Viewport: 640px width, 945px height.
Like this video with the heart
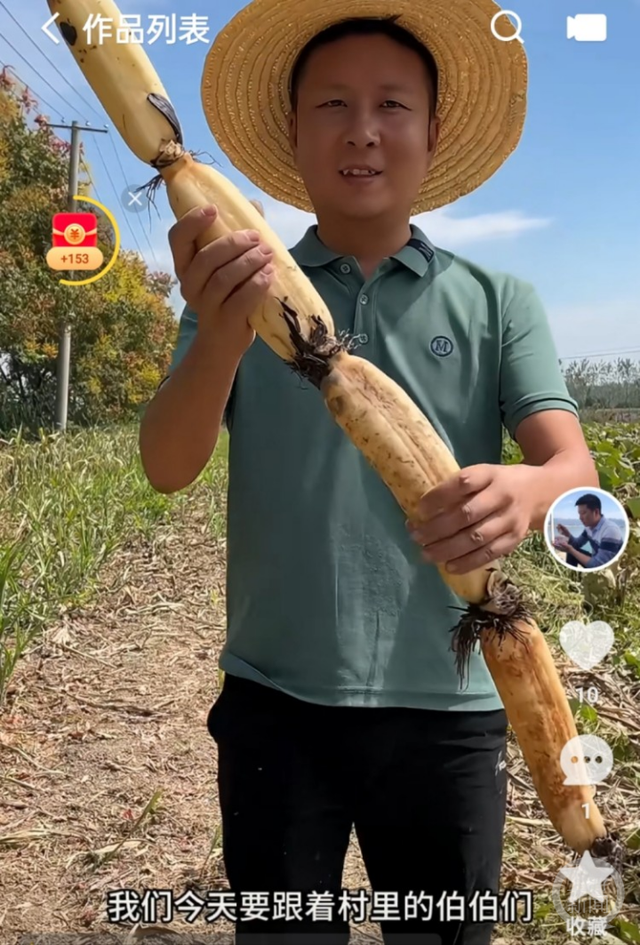pos(586,645)
